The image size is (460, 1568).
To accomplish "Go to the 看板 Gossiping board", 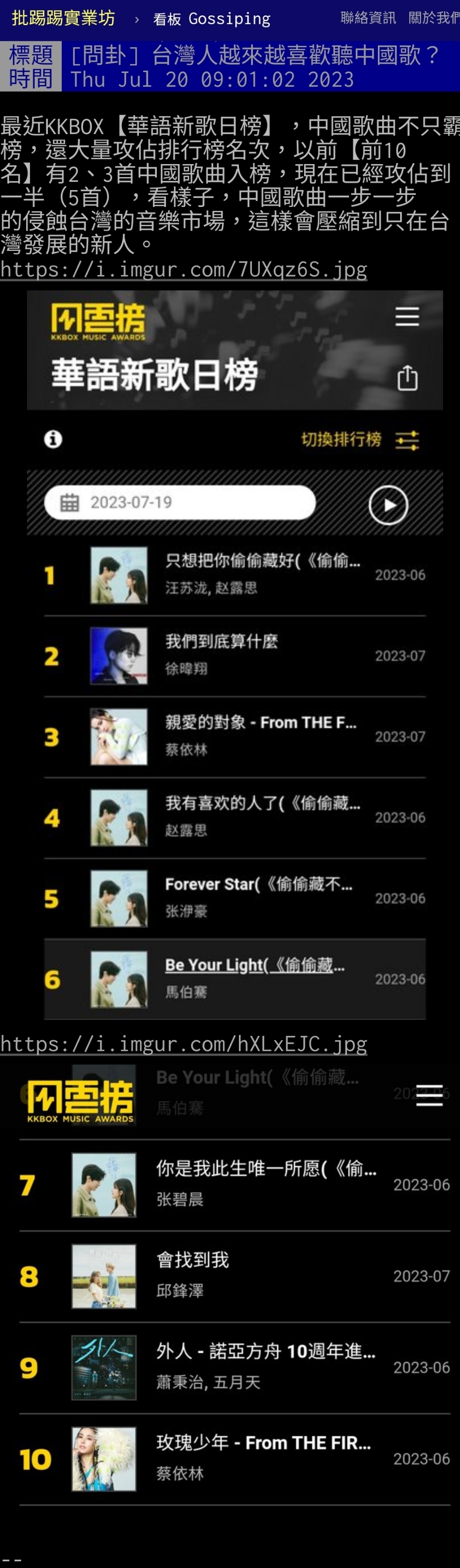I will point(211,19).
